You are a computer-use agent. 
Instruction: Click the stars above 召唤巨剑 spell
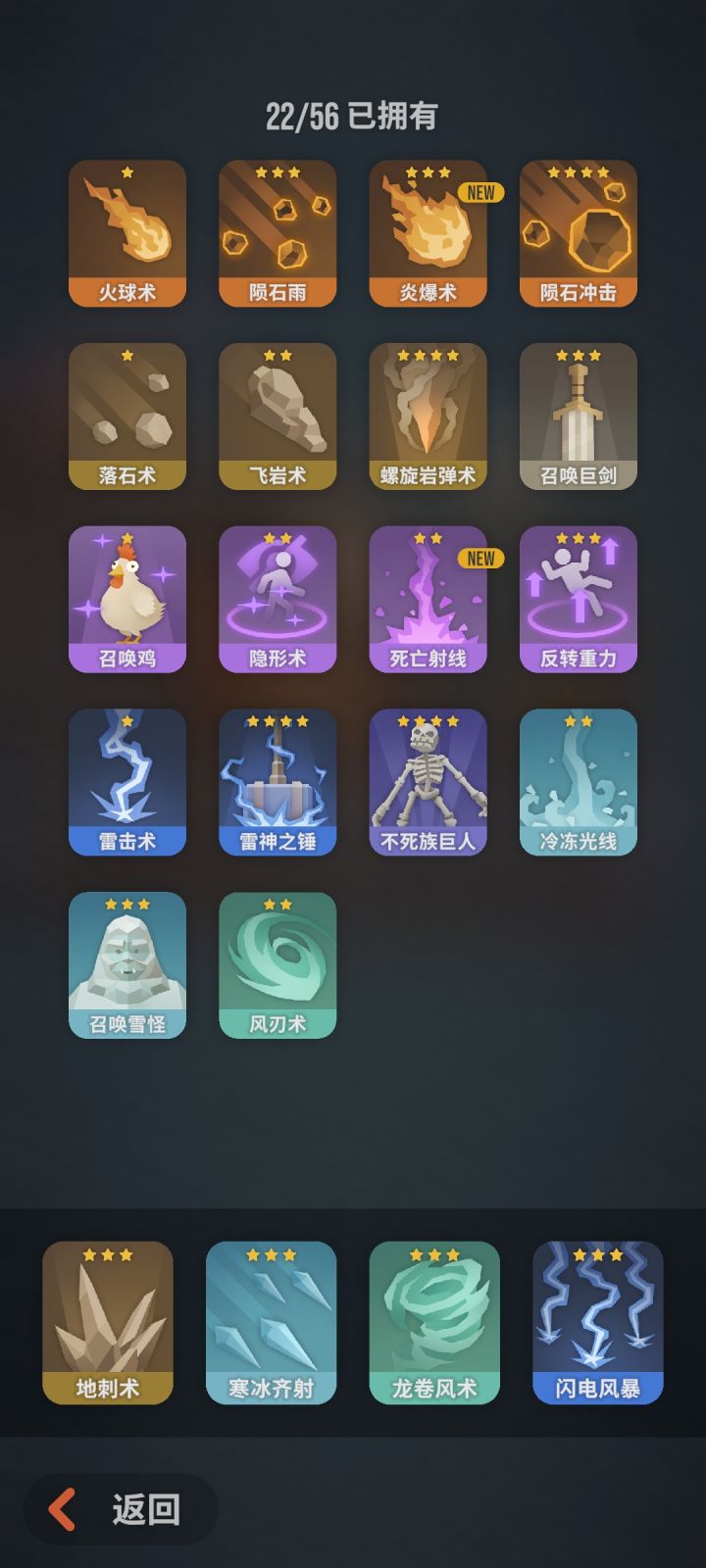pyautogui.click(x=578, y=356)
